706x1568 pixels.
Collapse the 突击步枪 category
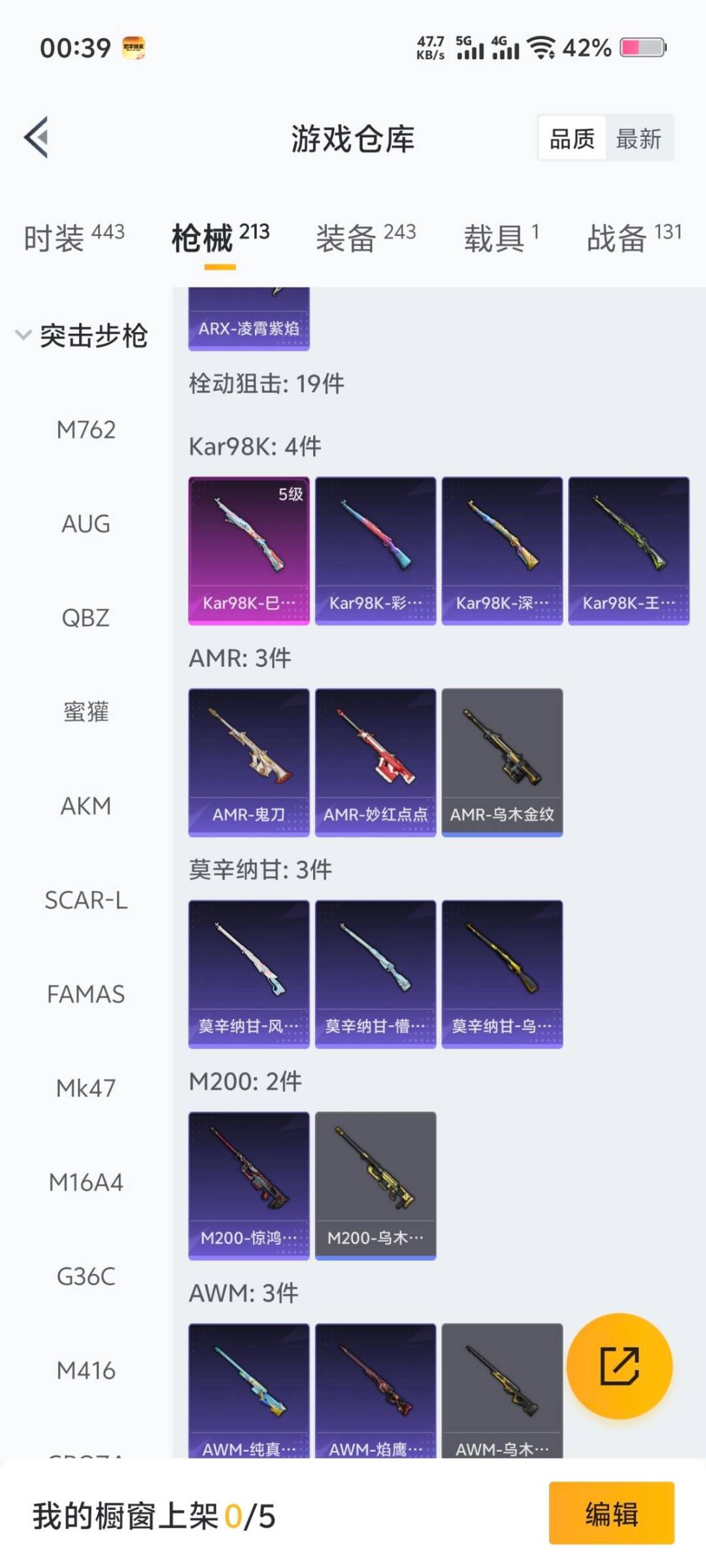point(94,335)
